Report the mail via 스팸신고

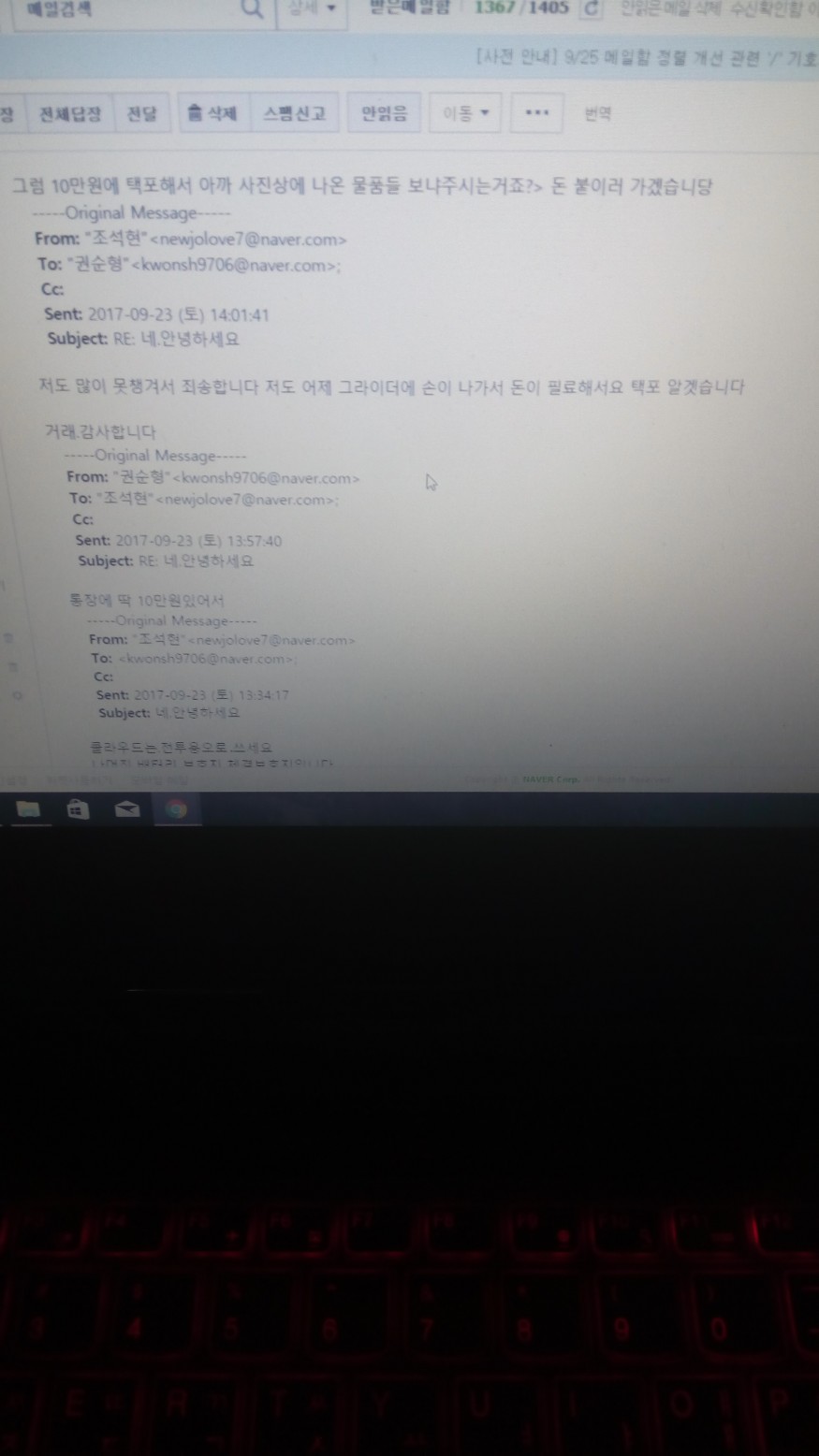coord(294,114)
